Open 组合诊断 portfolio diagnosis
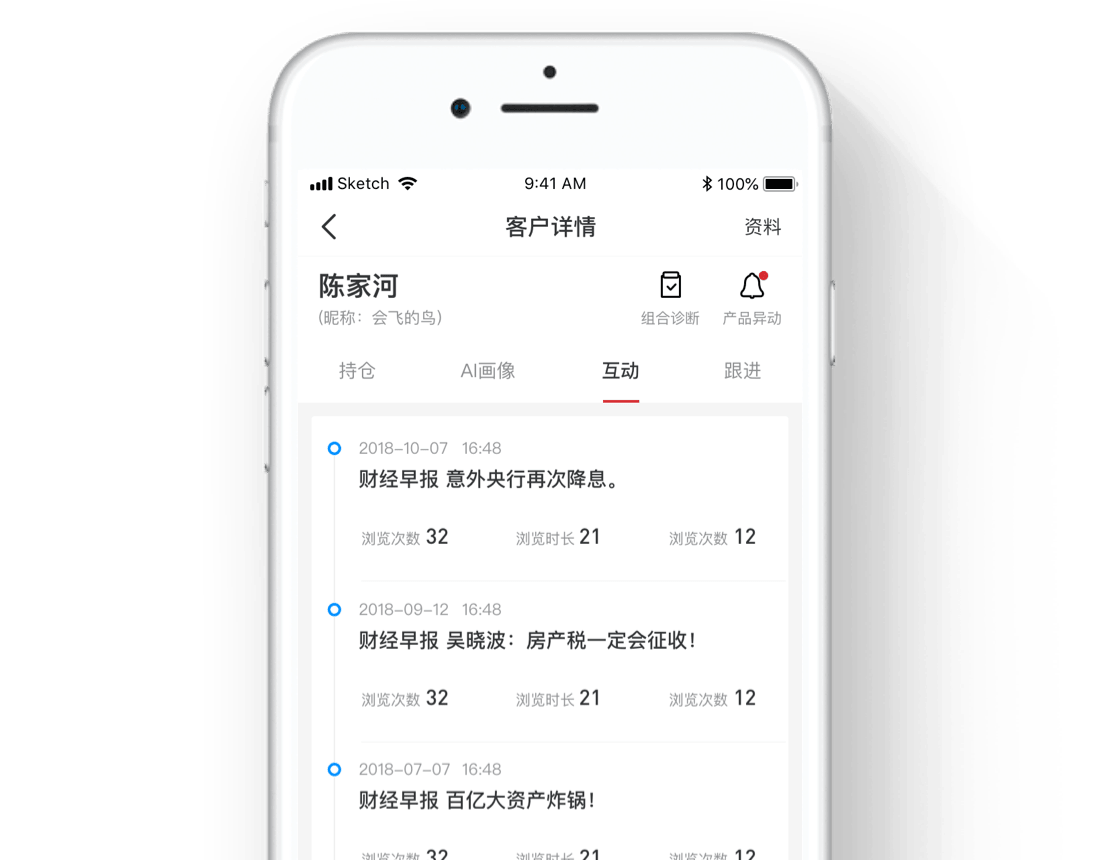 click(x=670, y=298)
